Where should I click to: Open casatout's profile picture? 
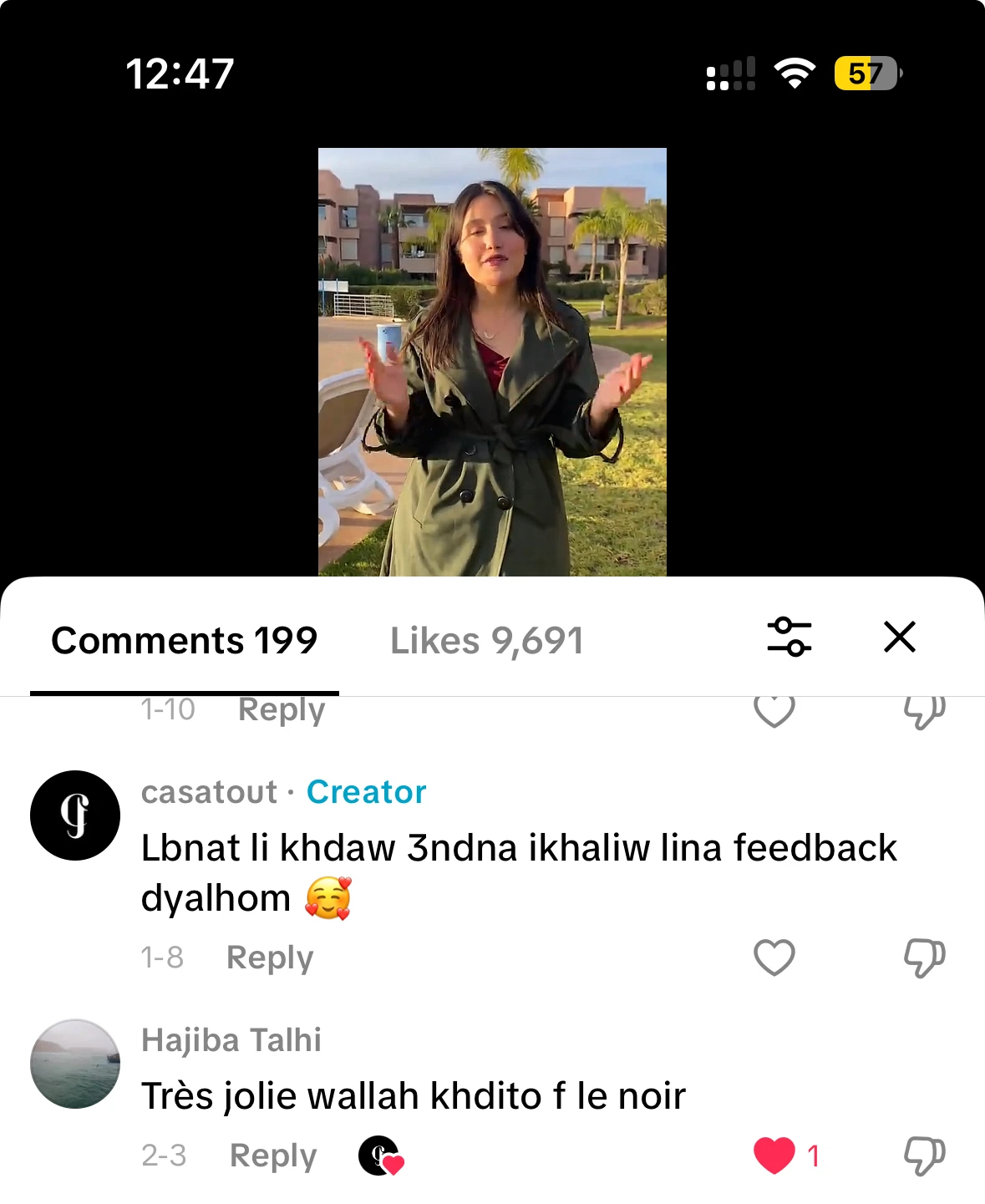(75, 815)
